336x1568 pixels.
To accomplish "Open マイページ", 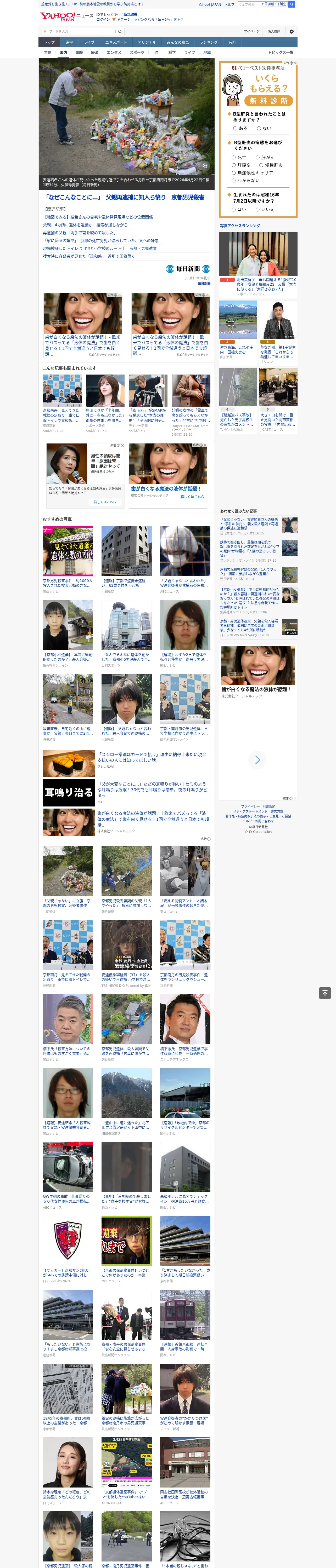I will (x=252, y=31).
